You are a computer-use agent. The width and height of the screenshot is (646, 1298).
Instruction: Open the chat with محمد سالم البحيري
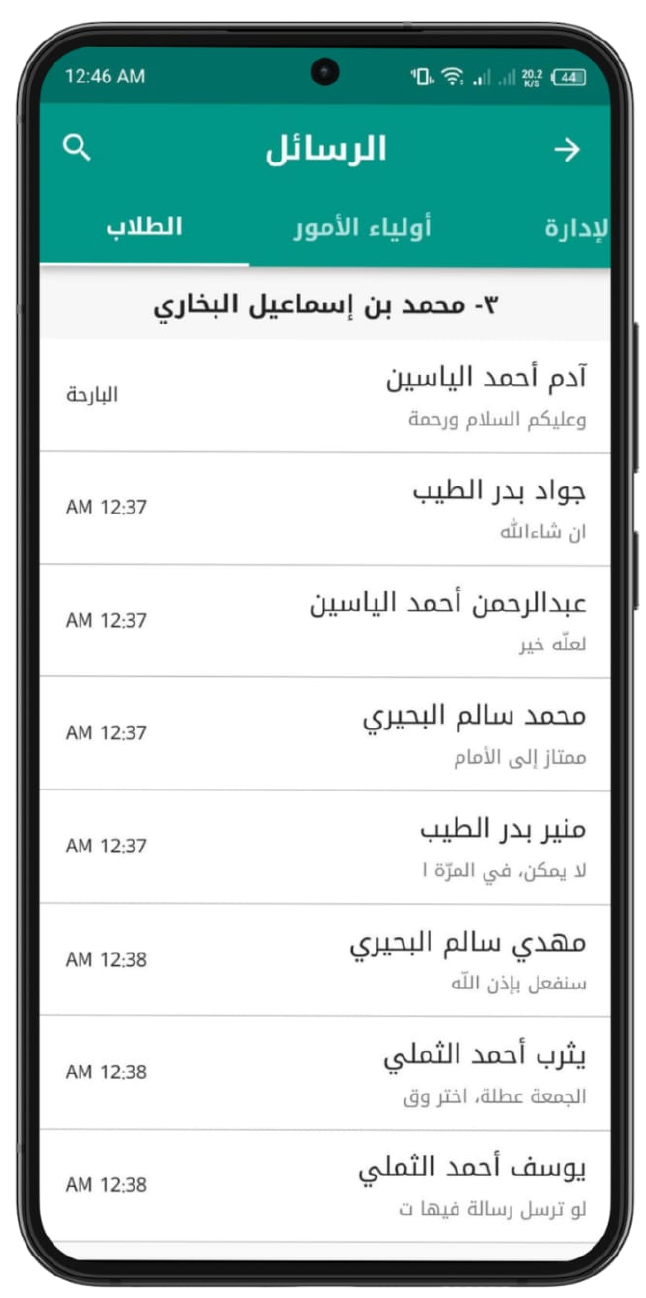[325, 734]
